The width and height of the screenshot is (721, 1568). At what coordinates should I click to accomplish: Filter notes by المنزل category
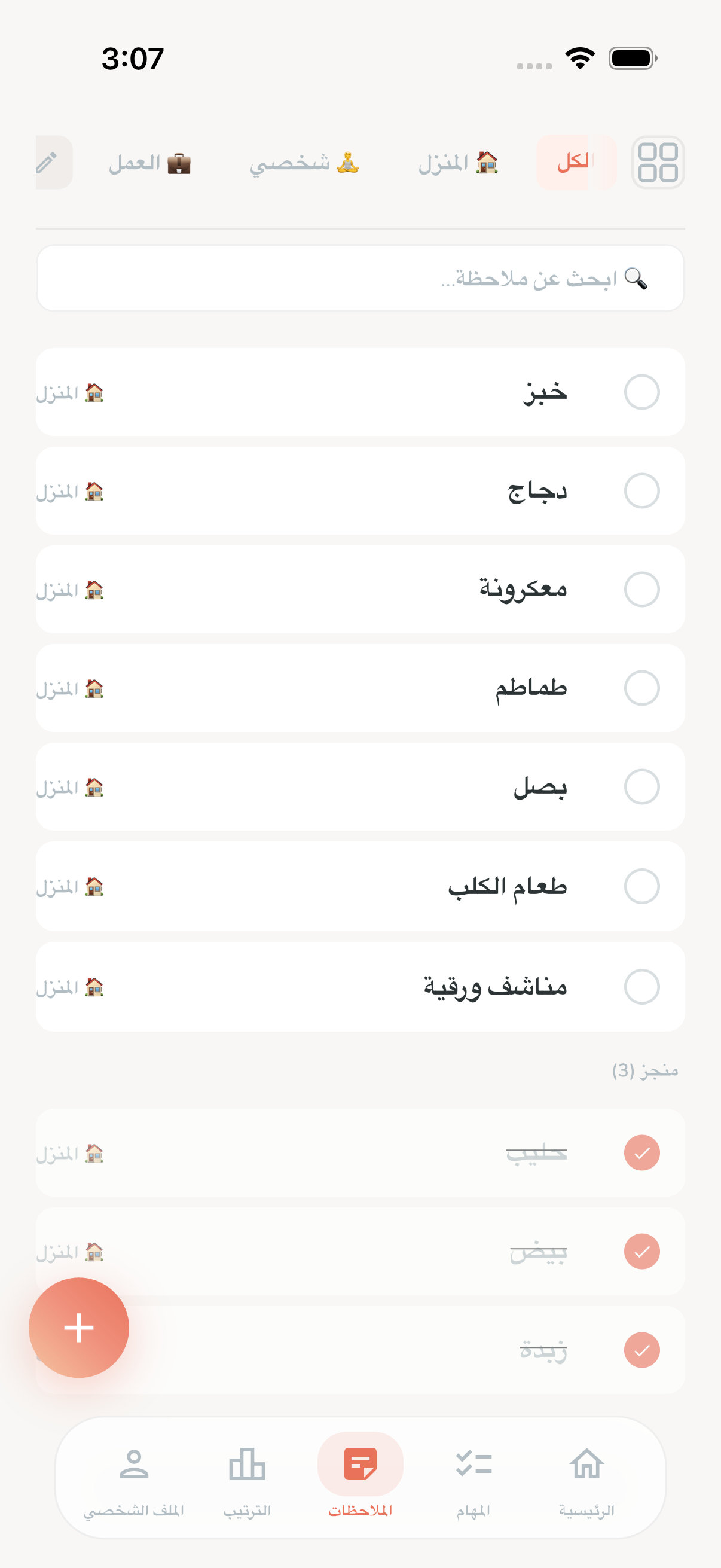point(457,162)
